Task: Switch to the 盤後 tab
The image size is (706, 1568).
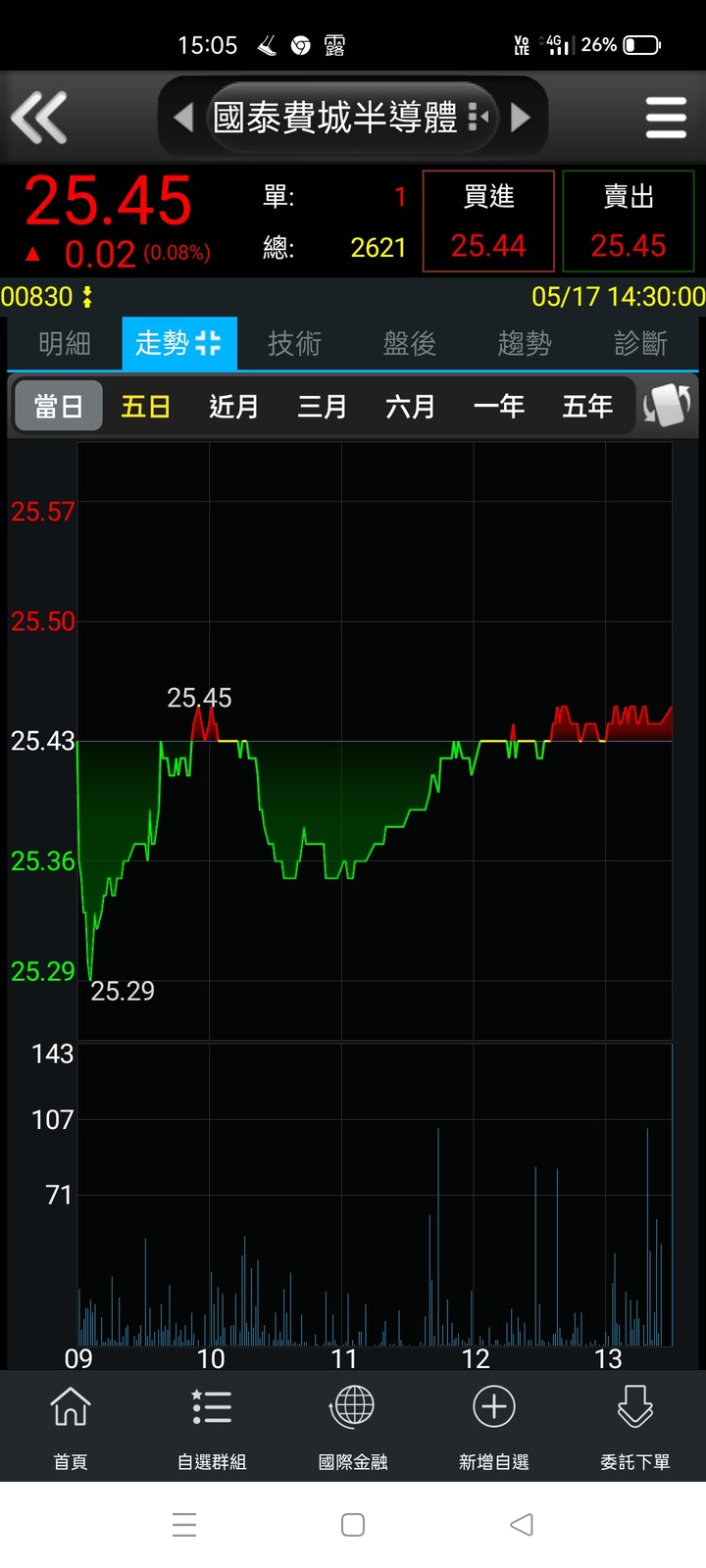Action: [x=410, y=344]
